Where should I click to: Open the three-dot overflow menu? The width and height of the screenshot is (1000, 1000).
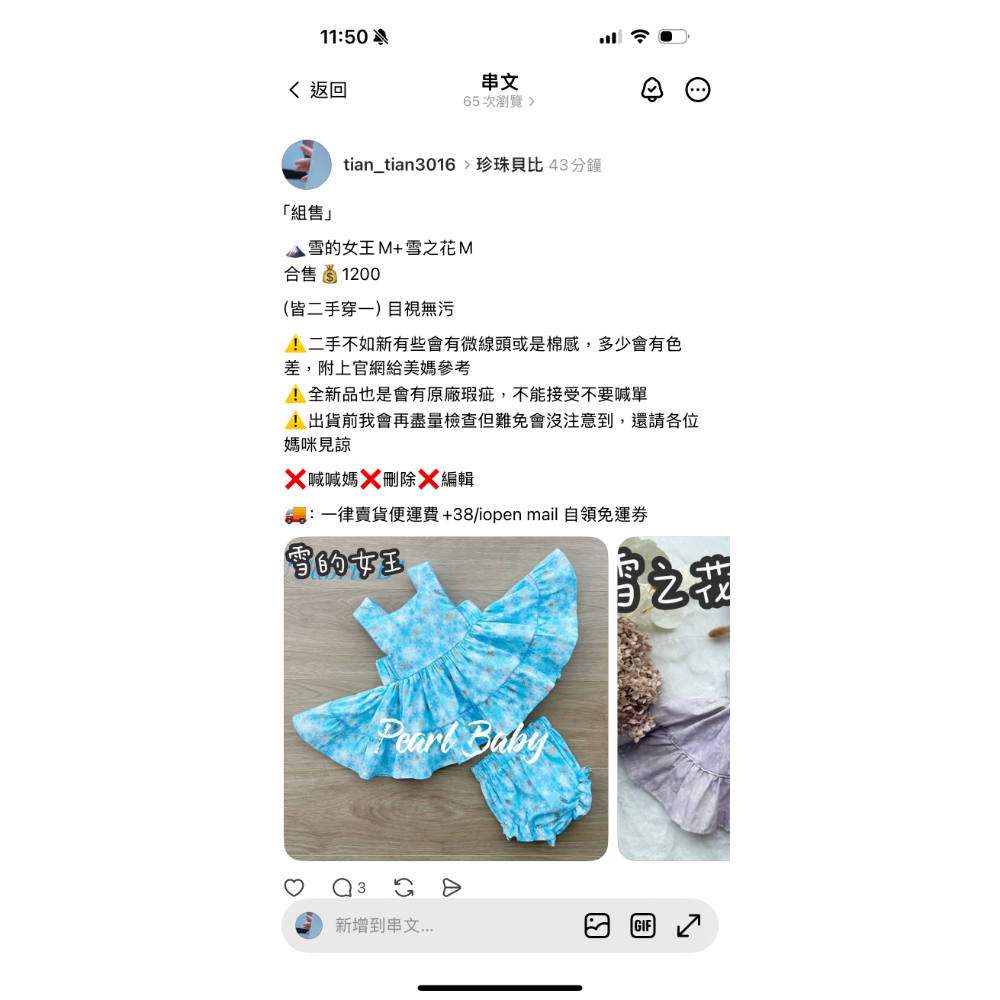point(698,90)
